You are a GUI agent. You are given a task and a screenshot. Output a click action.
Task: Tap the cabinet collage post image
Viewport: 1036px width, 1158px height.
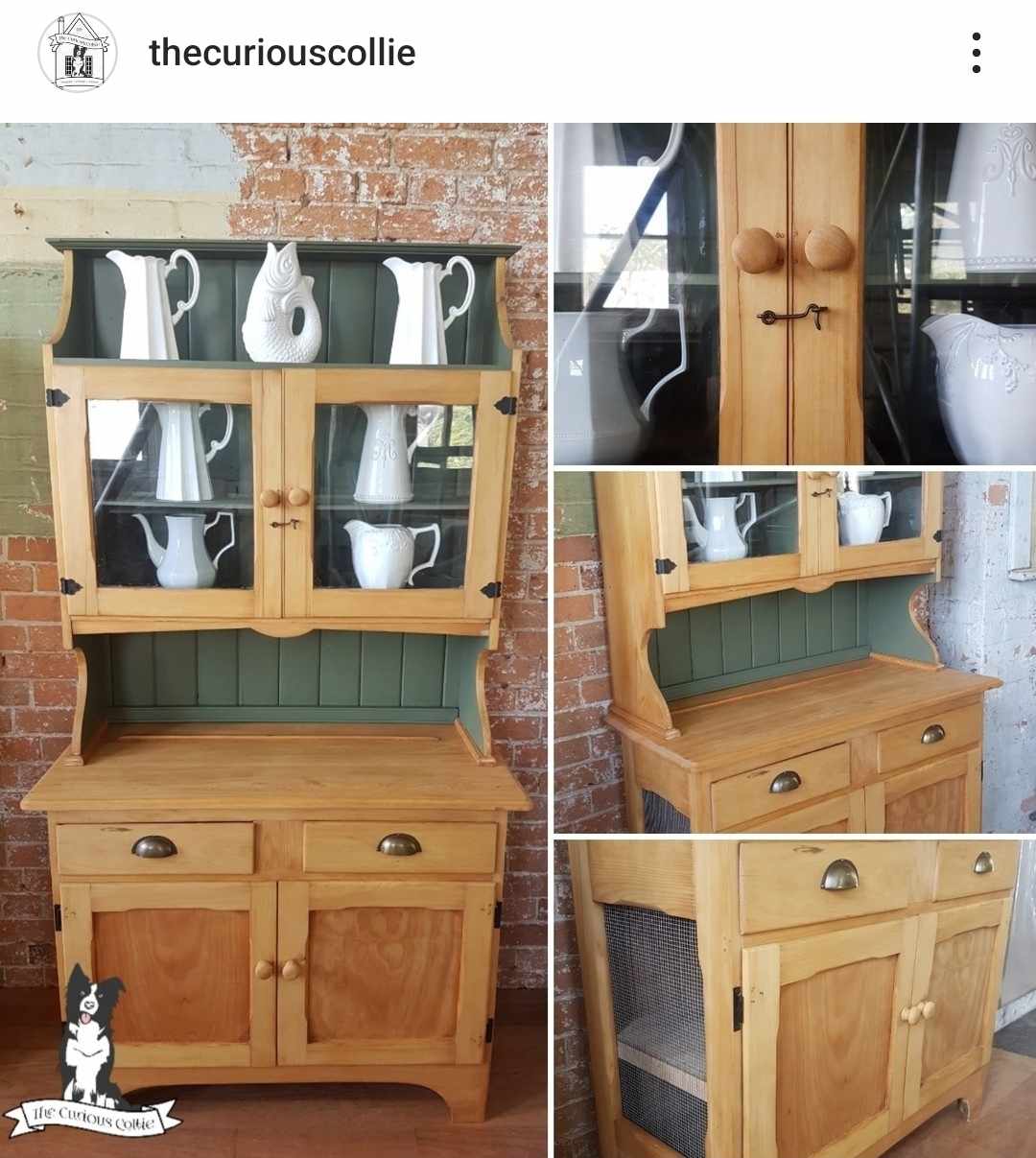click(518, 640)
